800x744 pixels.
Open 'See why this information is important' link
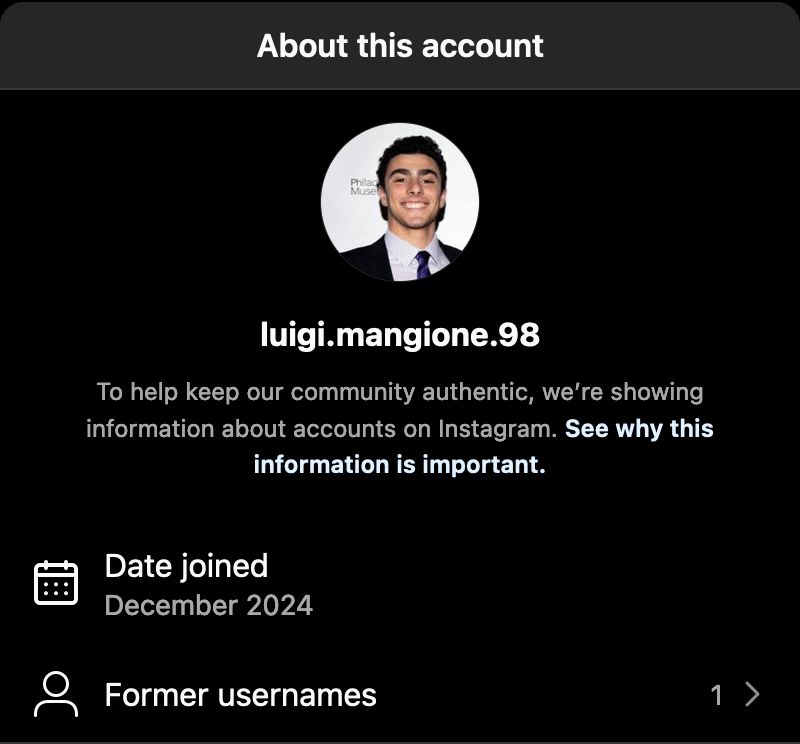pos(639,429)
